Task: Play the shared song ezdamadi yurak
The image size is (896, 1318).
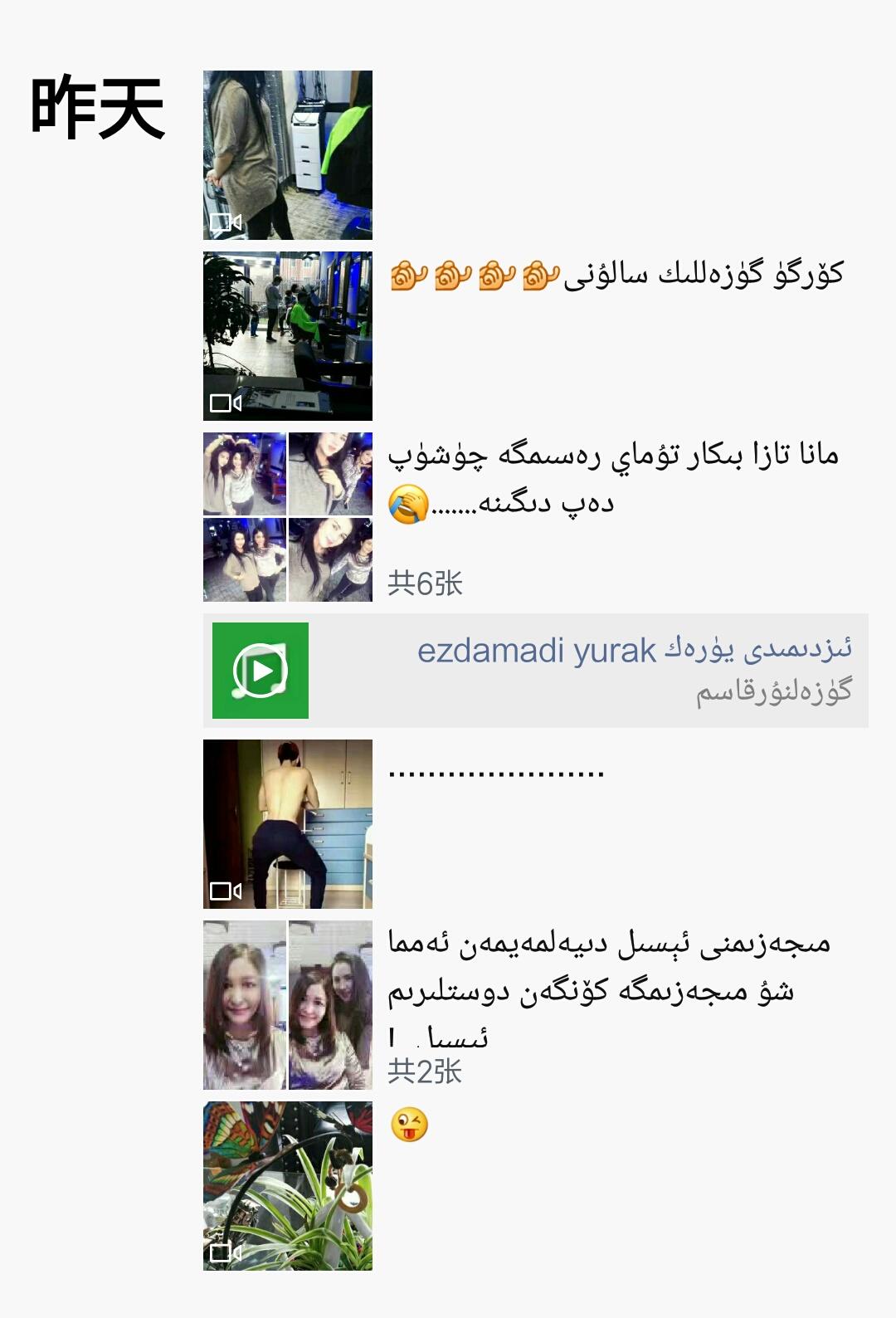Action: pyautogui.click(x=261, y=671)
